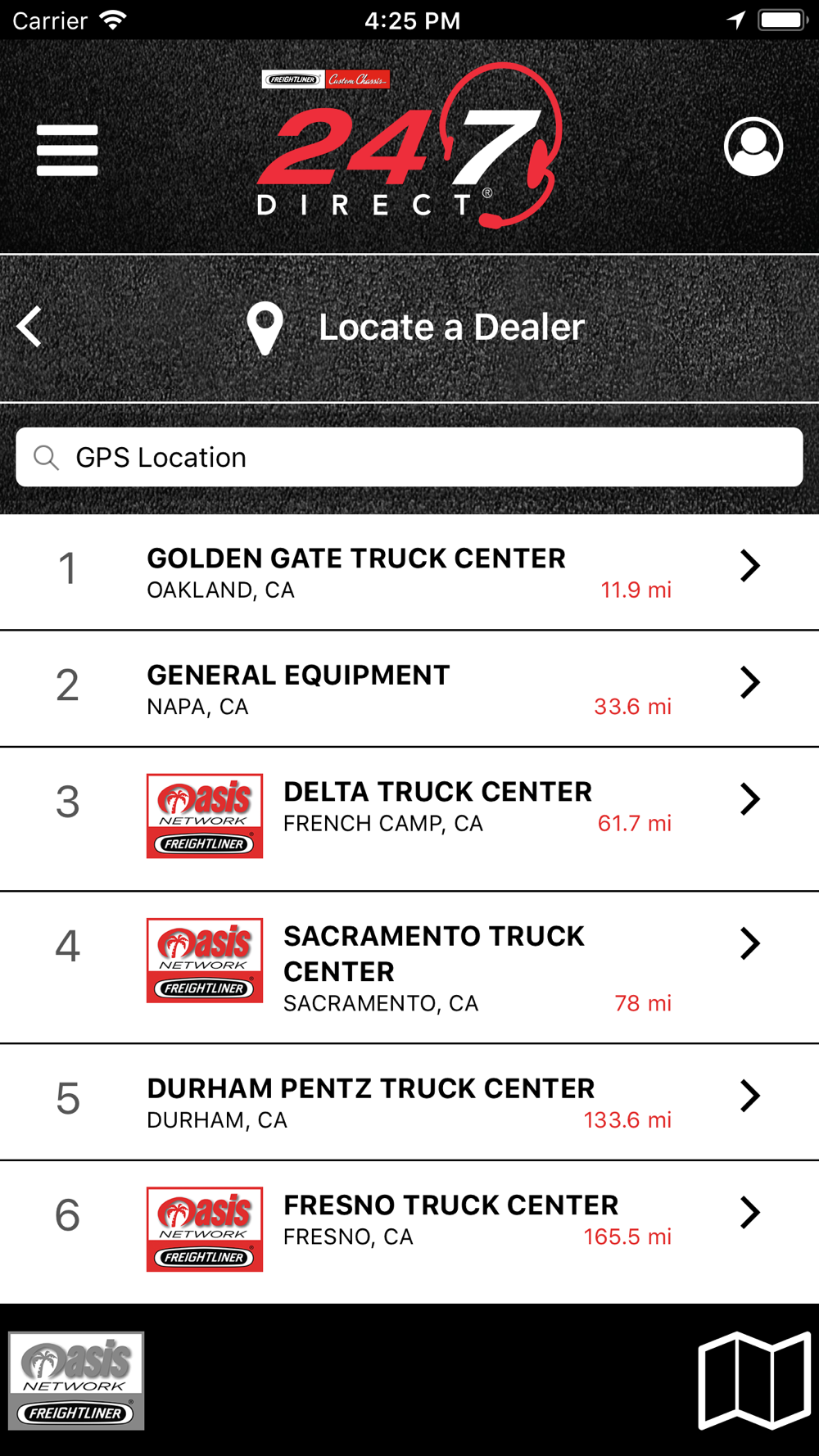Viewport: 819px width, 1456px height.
Task: Open Durham Pentz Truck Center
Action: click(x=409, y=1102)
